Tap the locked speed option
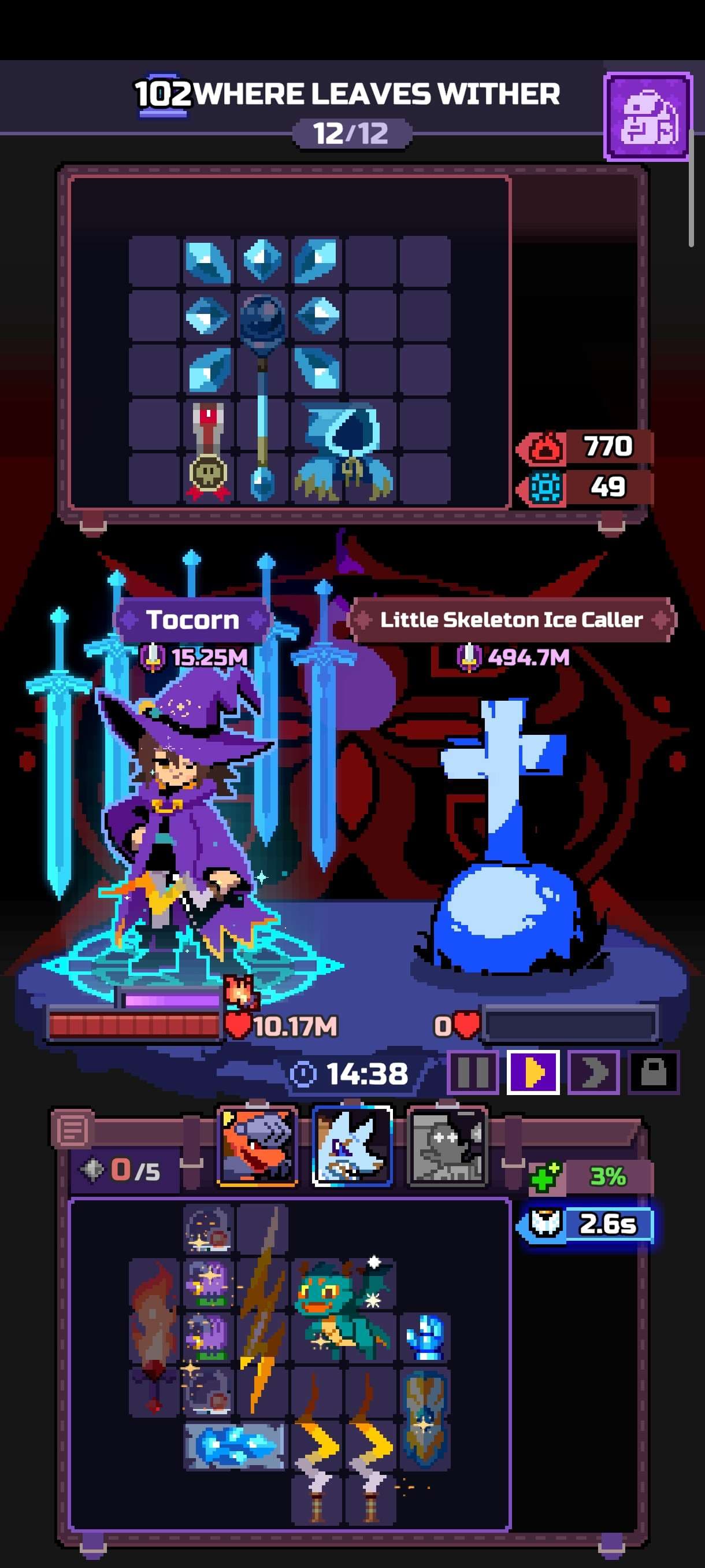Viewport: 705px width, 1568px height. coord(654,1072)
